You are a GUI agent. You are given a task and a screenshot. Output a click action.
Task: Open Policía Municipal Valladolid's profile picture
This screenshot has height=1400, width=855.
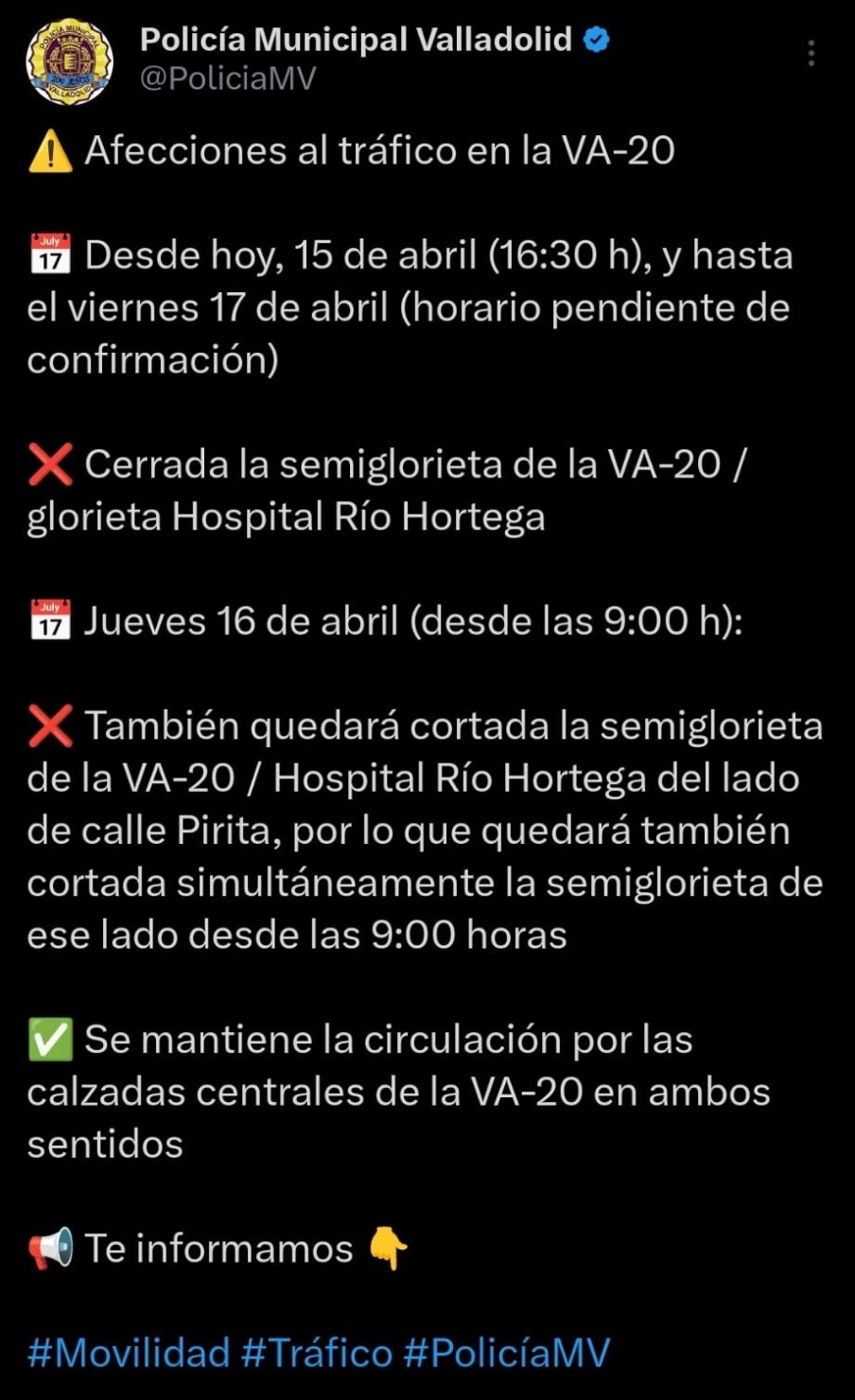(x=69, y=61)
